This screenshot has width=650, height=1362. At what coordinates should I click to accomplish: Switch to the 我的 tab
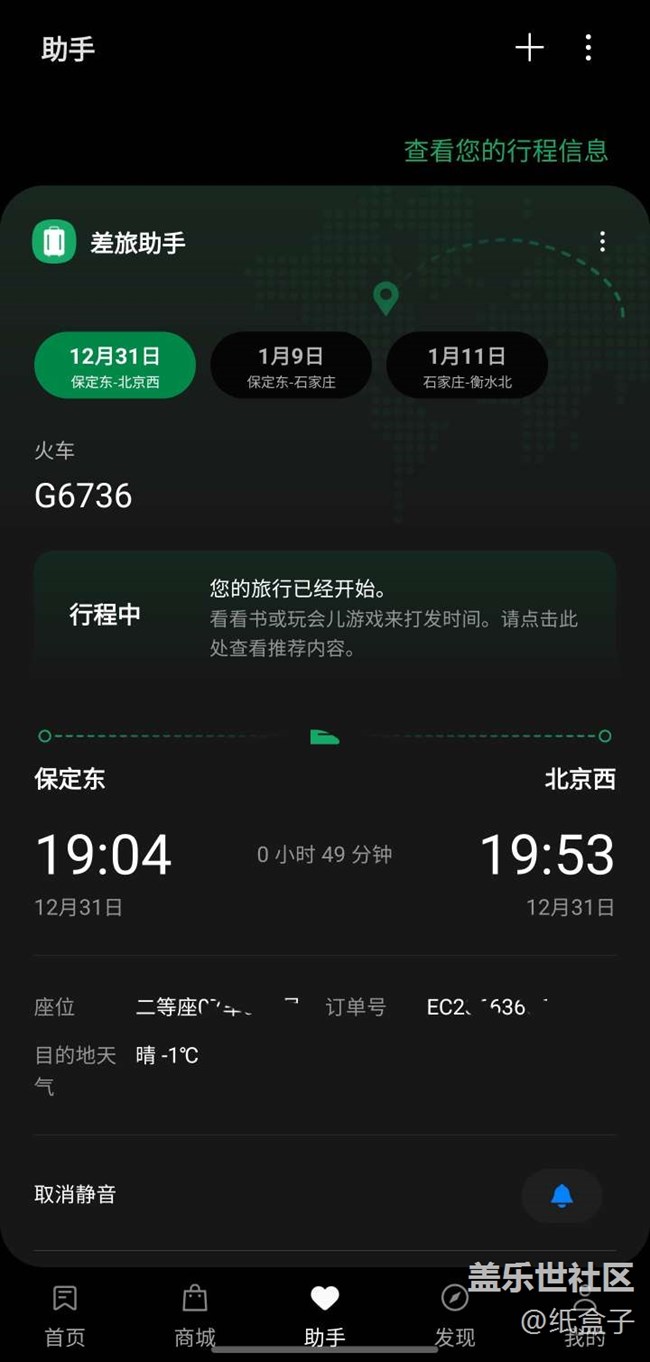585,1316
